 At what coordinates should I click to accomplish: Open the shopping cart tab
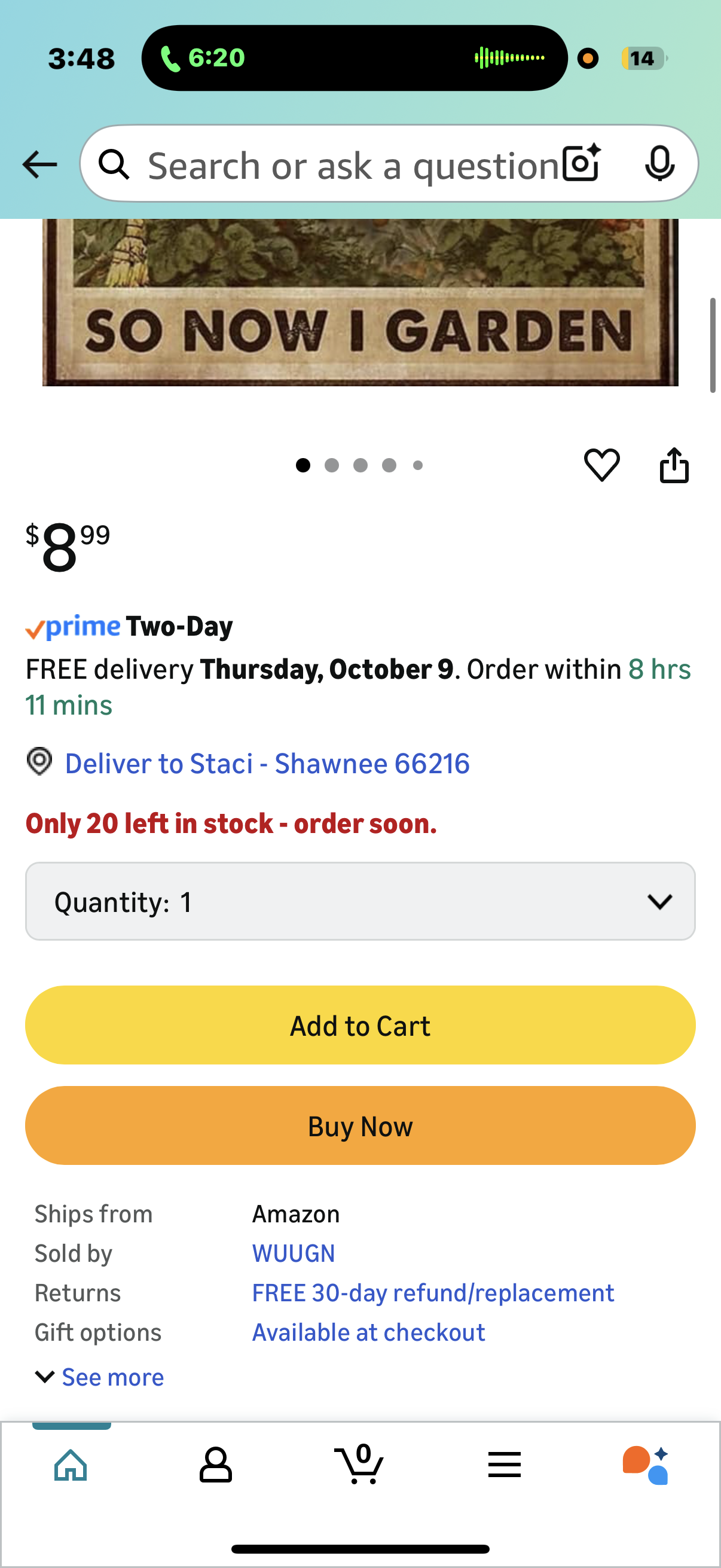tap(359, 1464)
